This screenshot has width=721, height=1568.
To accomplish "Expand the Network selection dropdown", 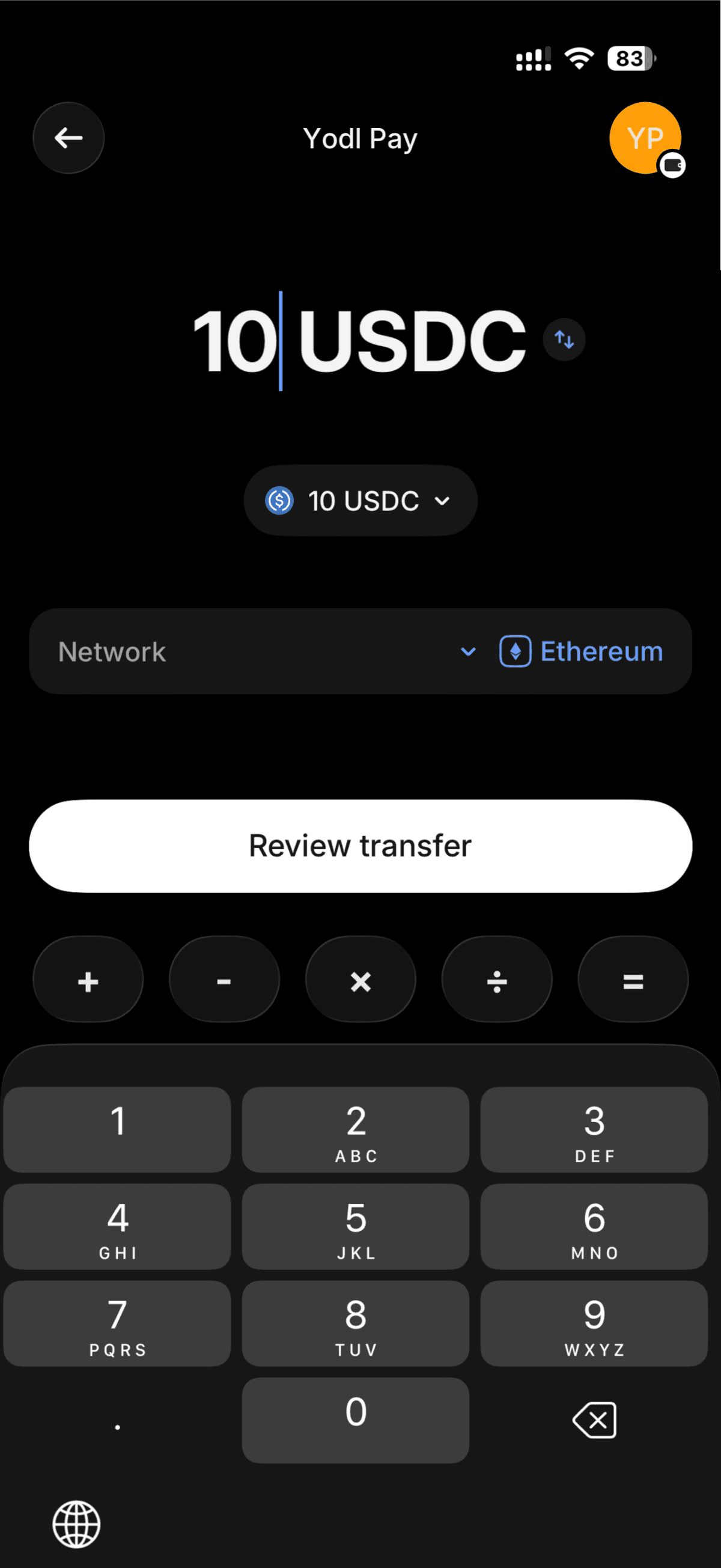I will point(467,651).
